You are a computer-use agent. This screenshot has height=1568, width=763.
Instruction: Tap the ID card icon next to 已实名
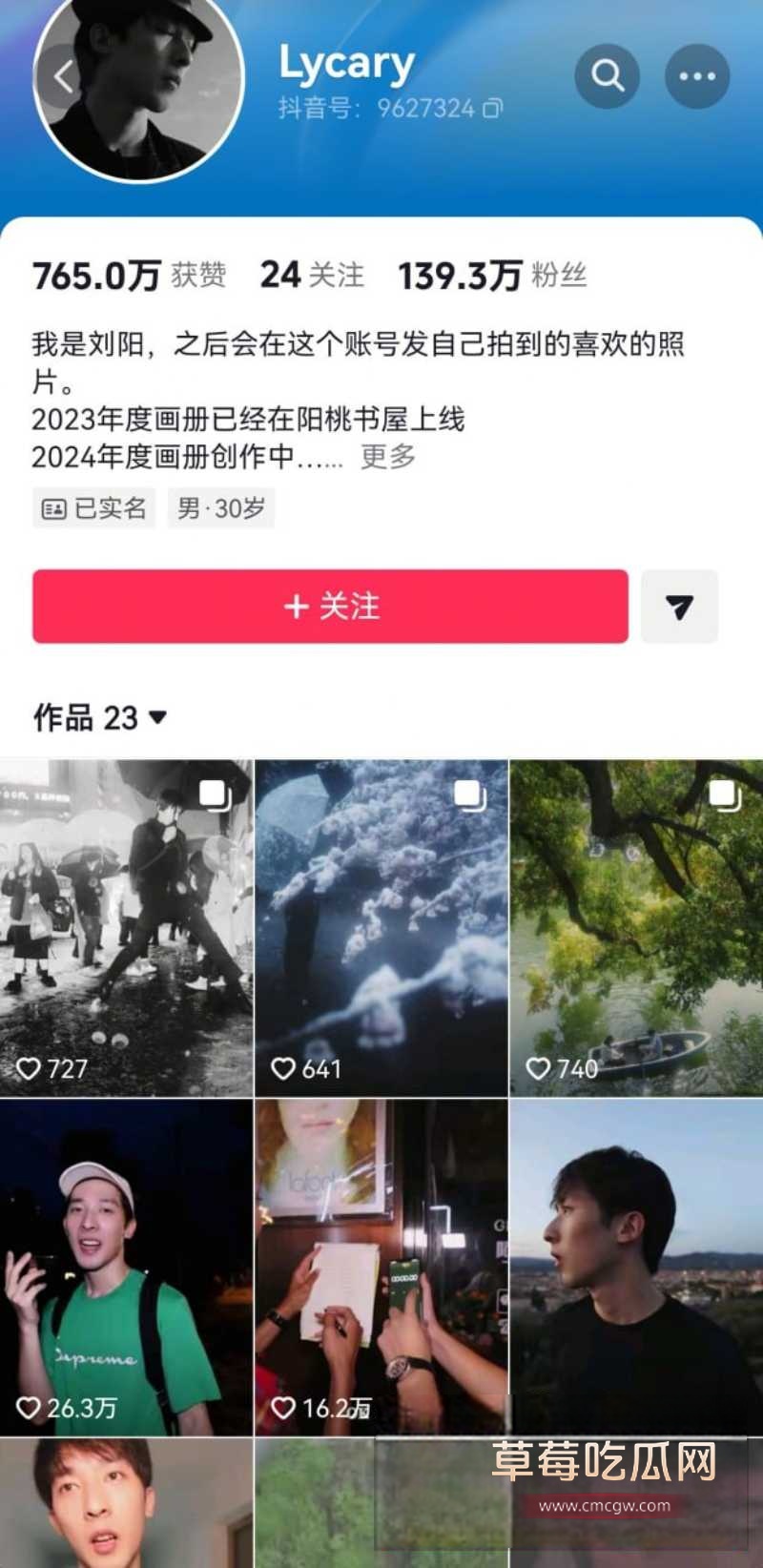pyautogui.click(x=54, y=507)
